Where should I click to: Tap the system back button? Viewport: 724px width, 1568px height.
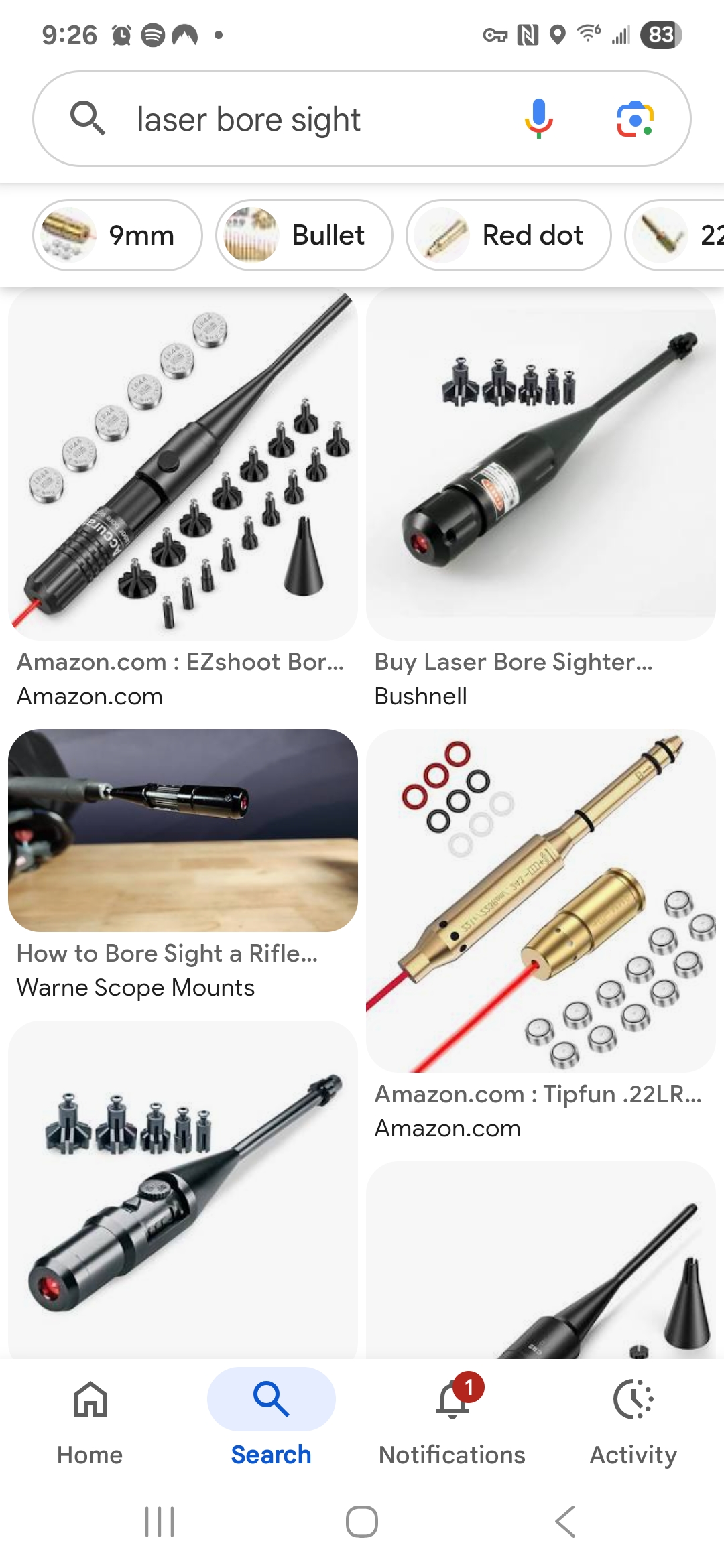tap(565, 1522)
